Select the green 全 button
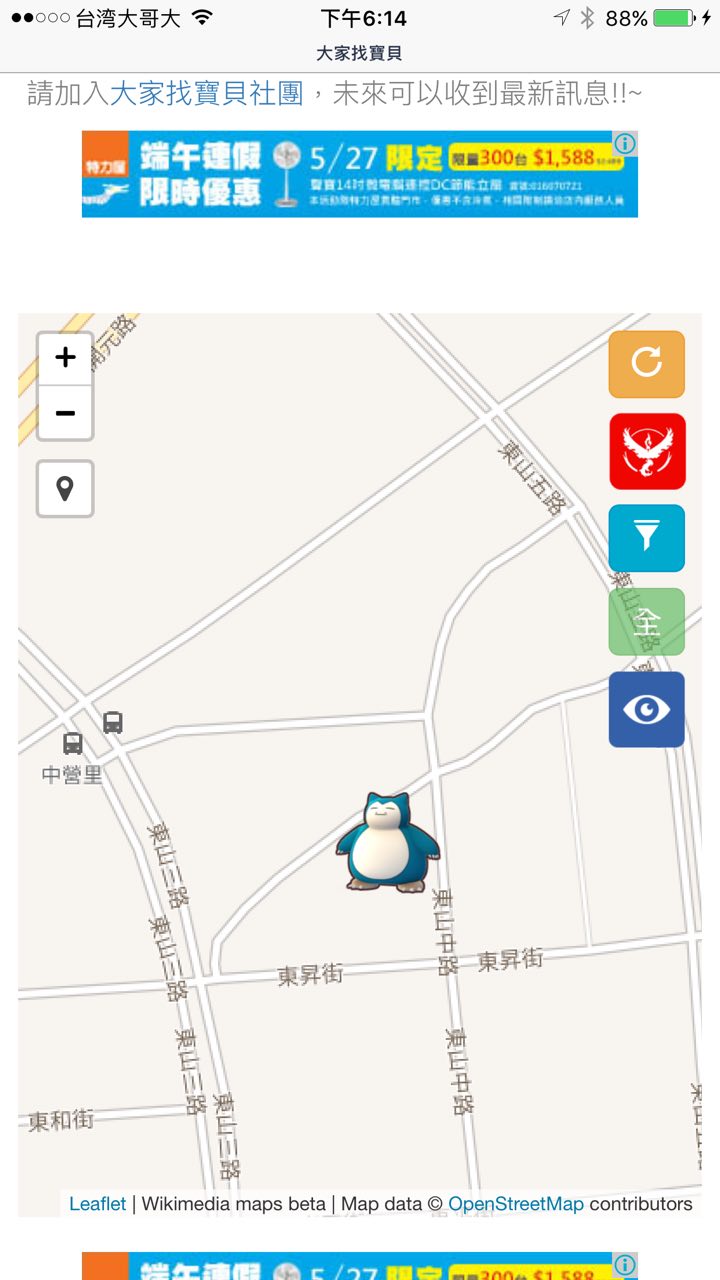The height and width of the screenshot is (1280, 720). (647, 622)
